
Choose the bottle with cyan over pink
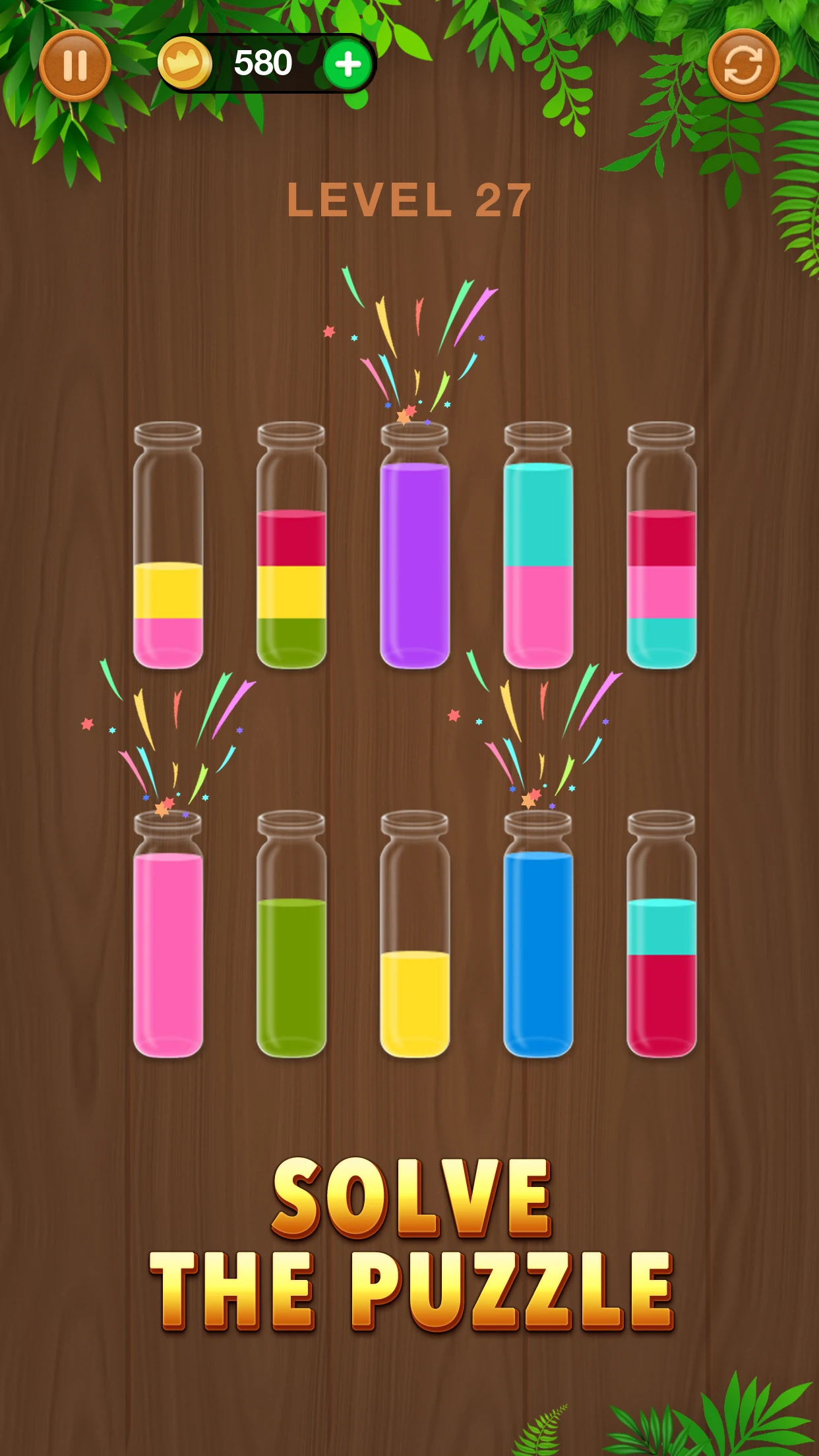click(538, 545)
